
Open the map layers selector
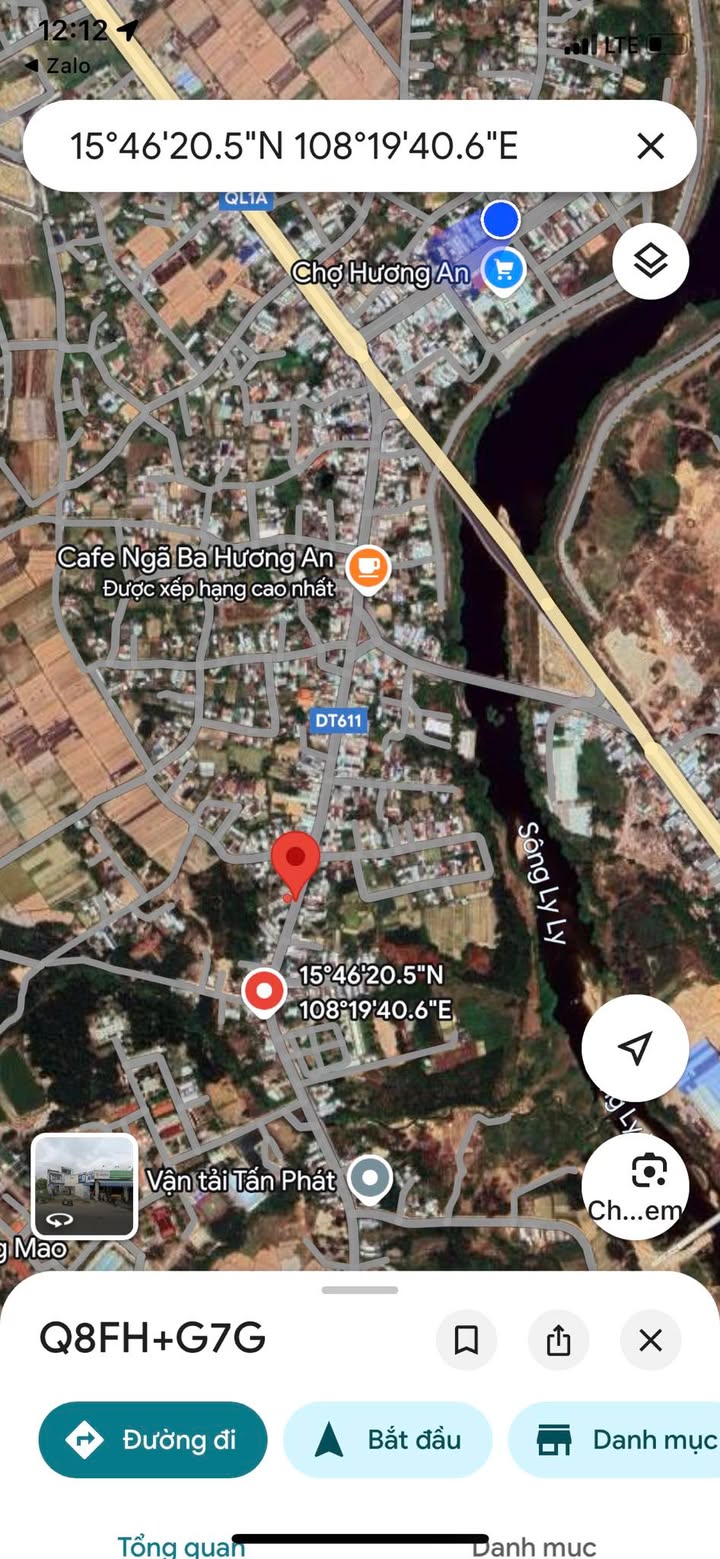[x=650, y=262]
